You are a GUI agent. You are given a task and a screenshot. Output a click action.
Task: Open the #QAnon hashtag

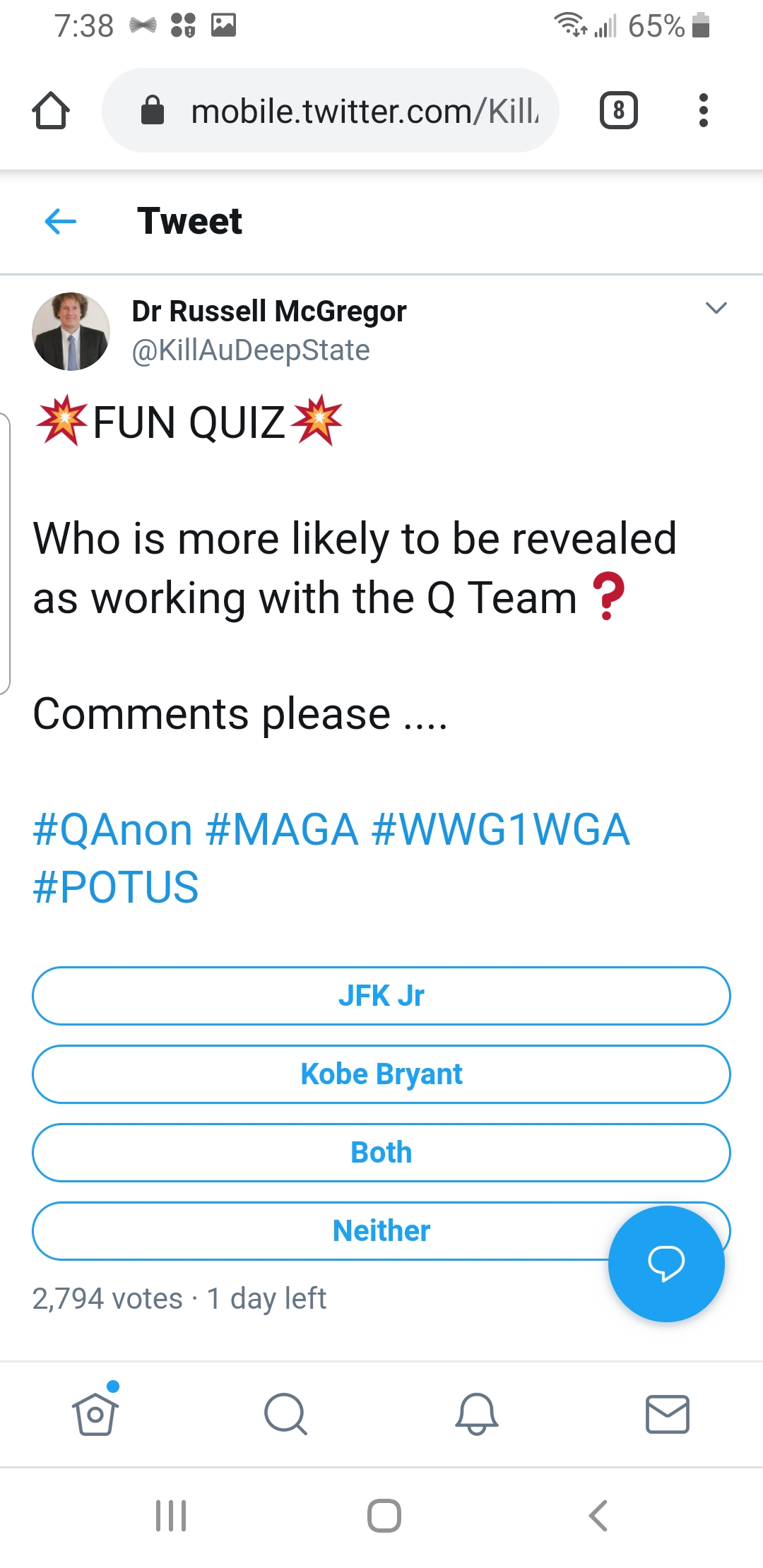[x=113, y=829]
